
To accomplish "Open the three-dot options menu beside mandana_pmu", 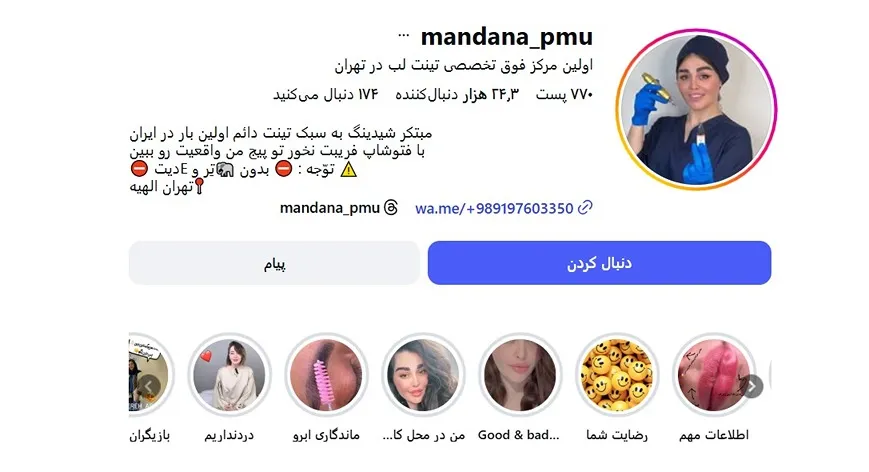I will pos(403,36).
